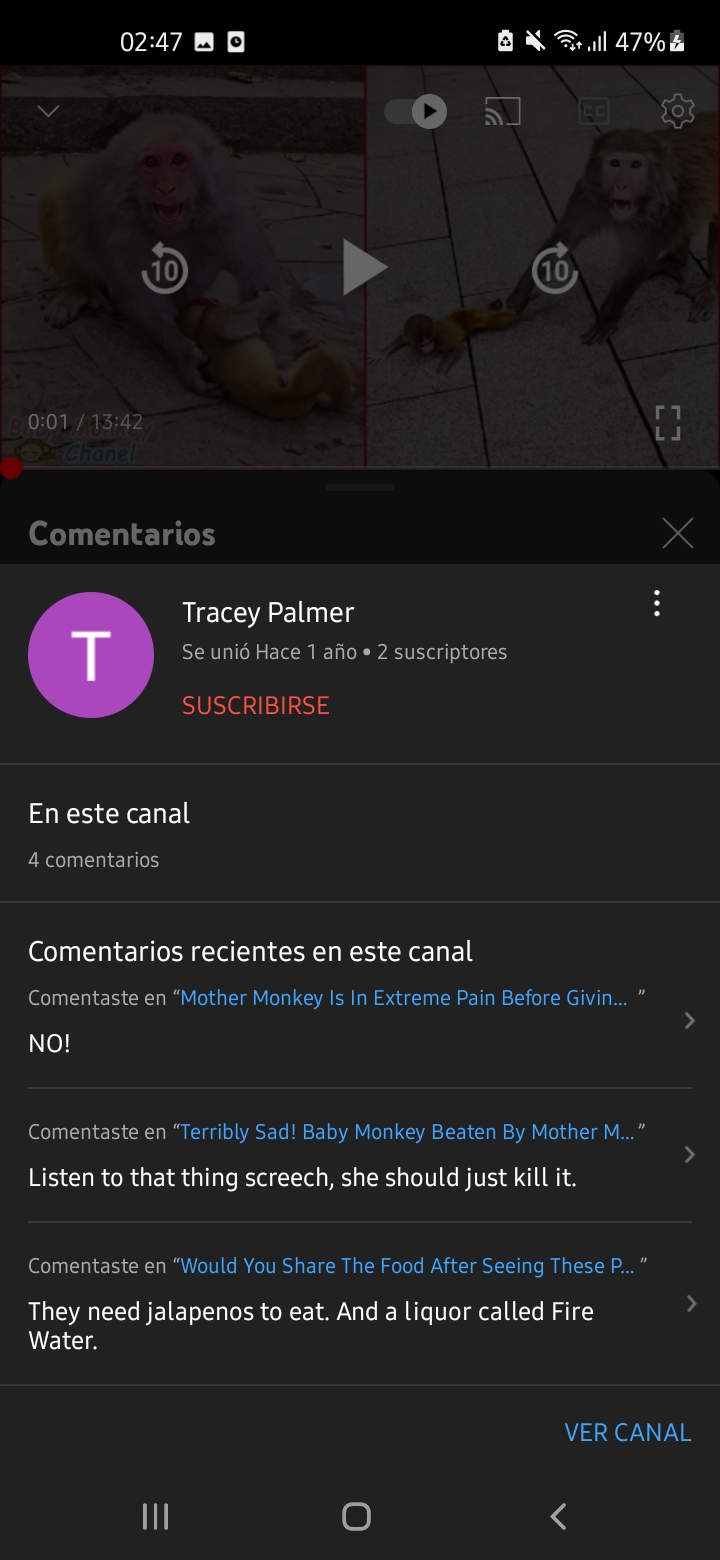Cast video to another device
Image resolution: width=720 pixels, height=1560 pixels.
(502, 111)
